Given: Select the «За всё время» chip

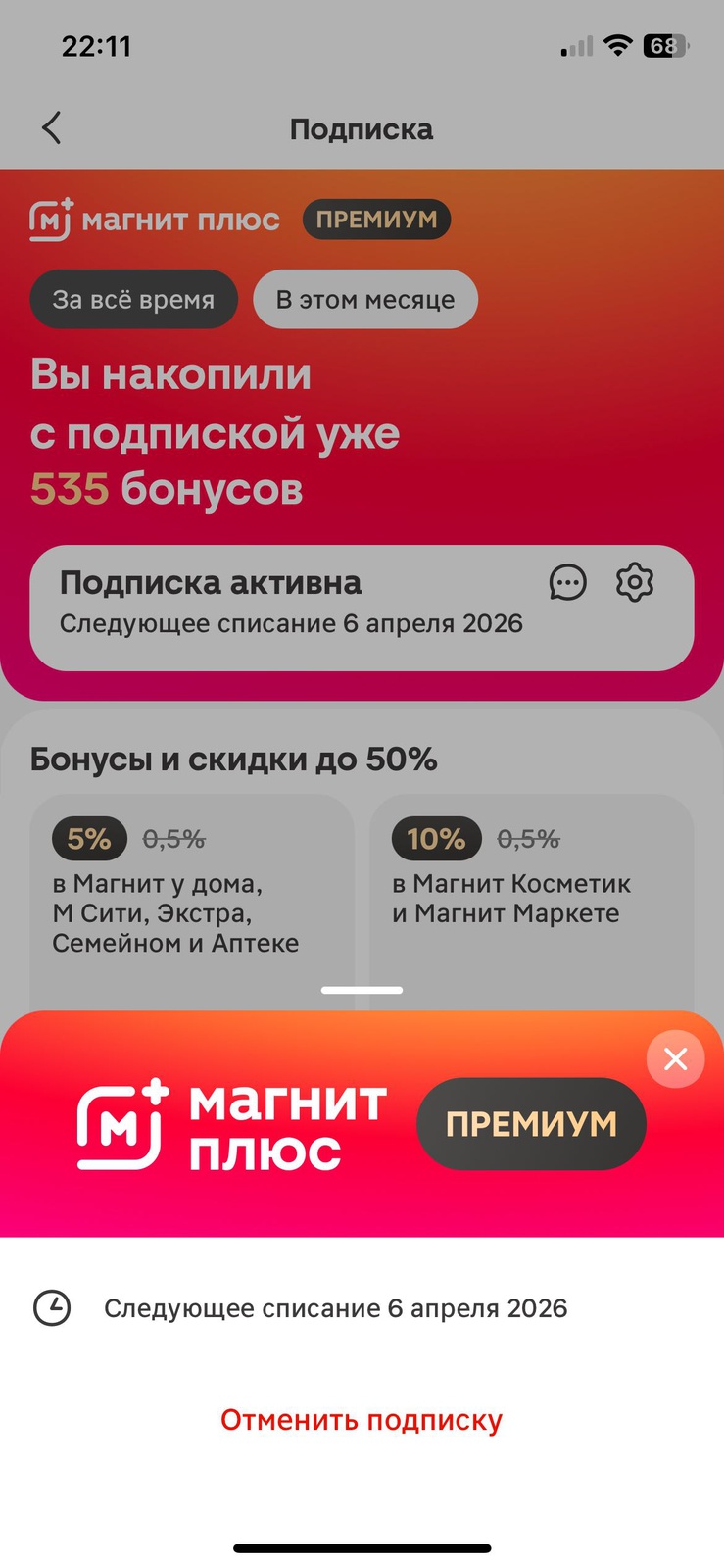Looking at the screenshot, I should click(133, 299).
